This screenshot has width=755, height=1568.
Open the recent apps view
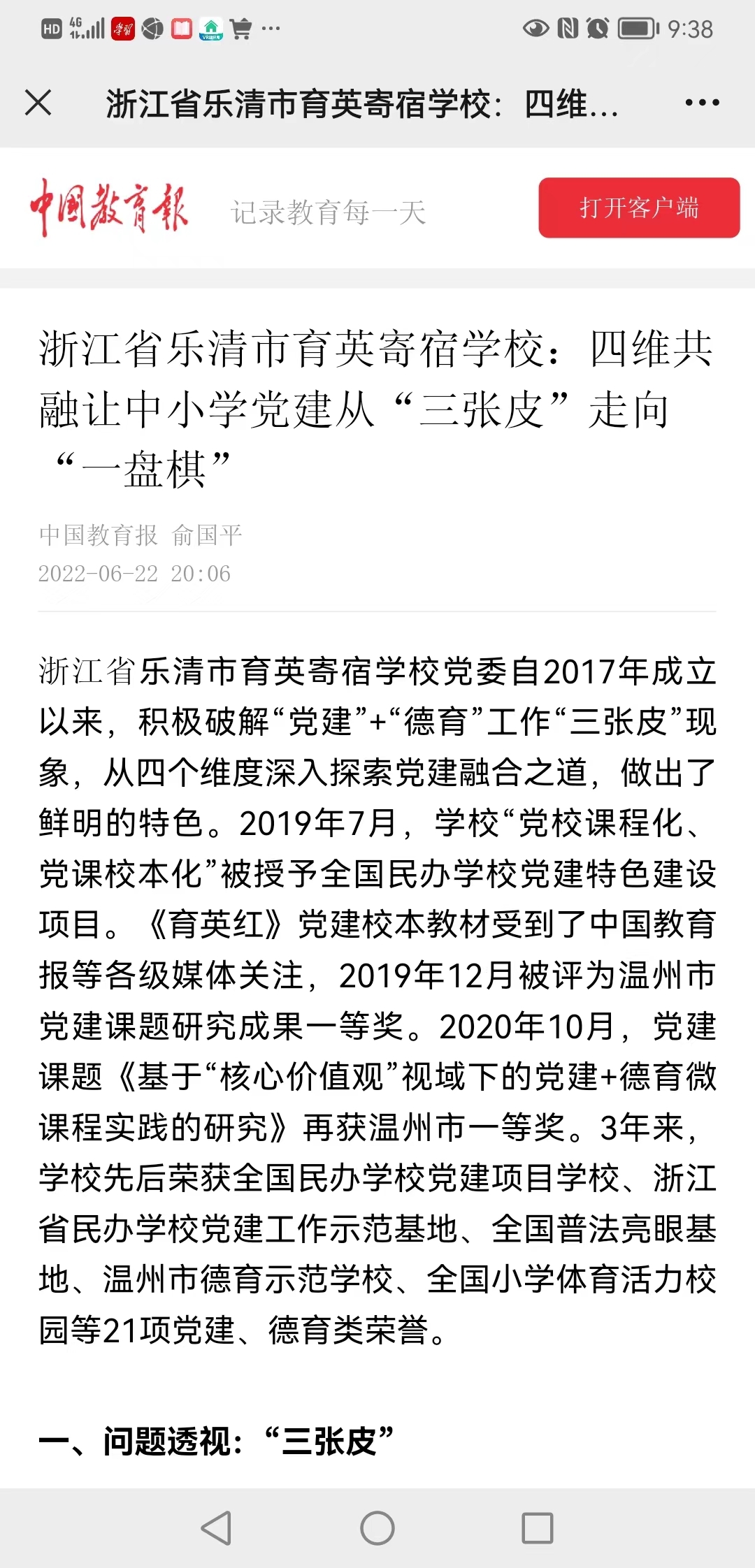pos(538,1528)
